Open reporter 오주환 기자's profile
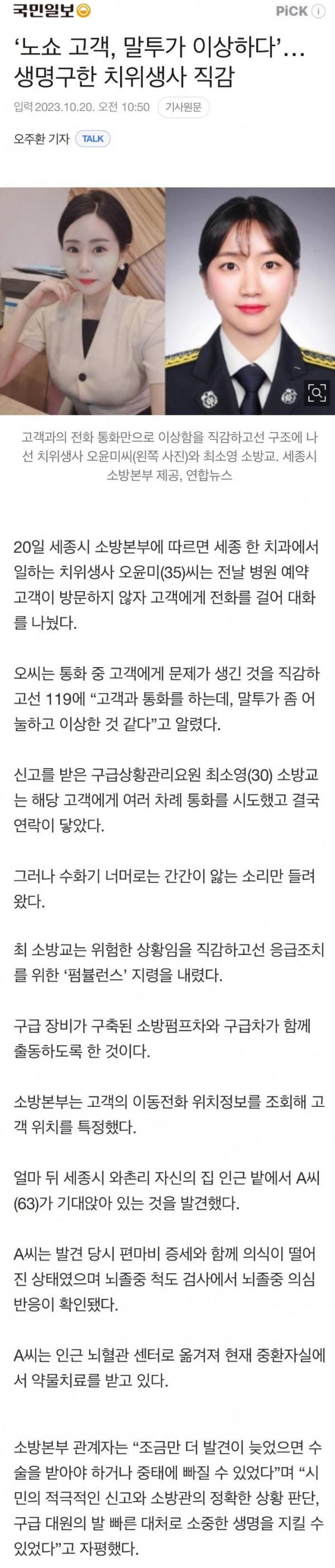The image size is (335, 1568). [41, 139]
